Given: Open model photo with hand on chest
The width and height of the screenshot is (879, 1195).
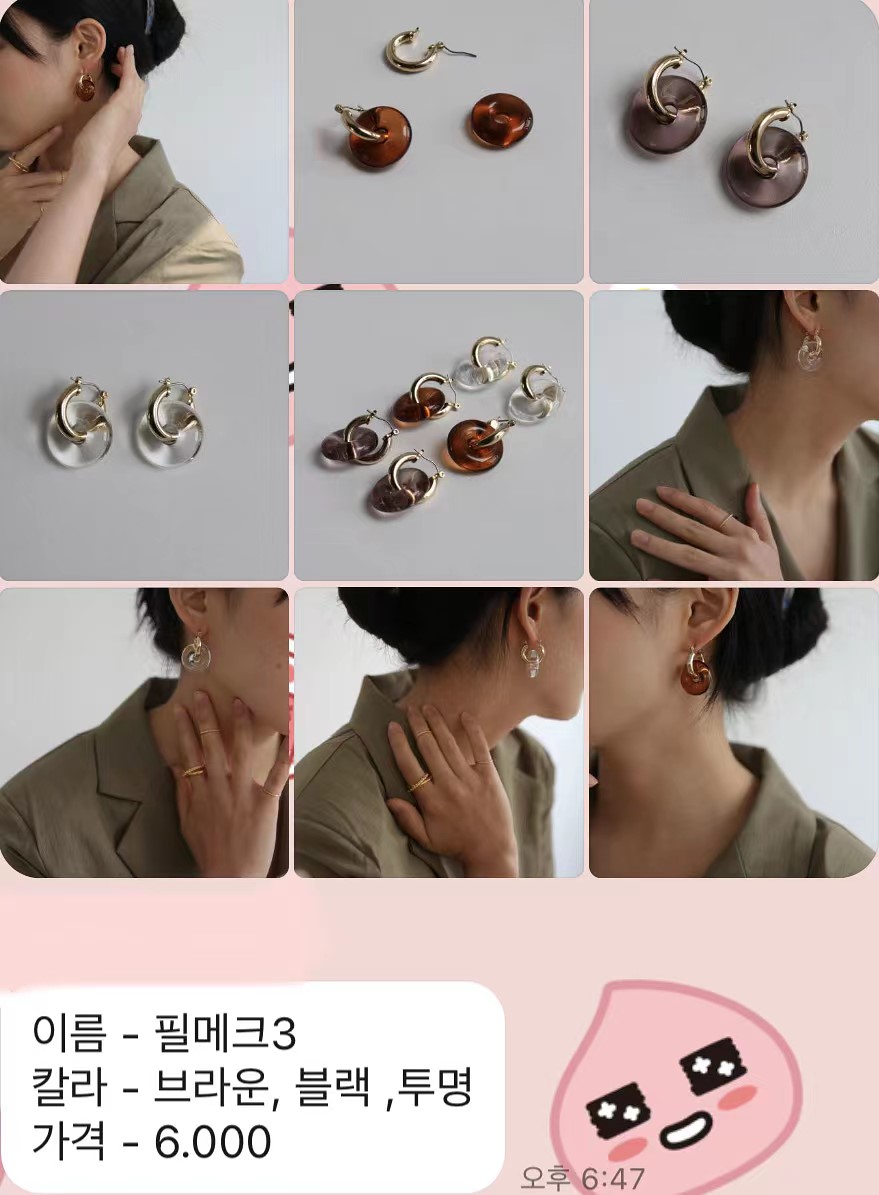Looking at the screenshot, I should click(x=732, y=435).
